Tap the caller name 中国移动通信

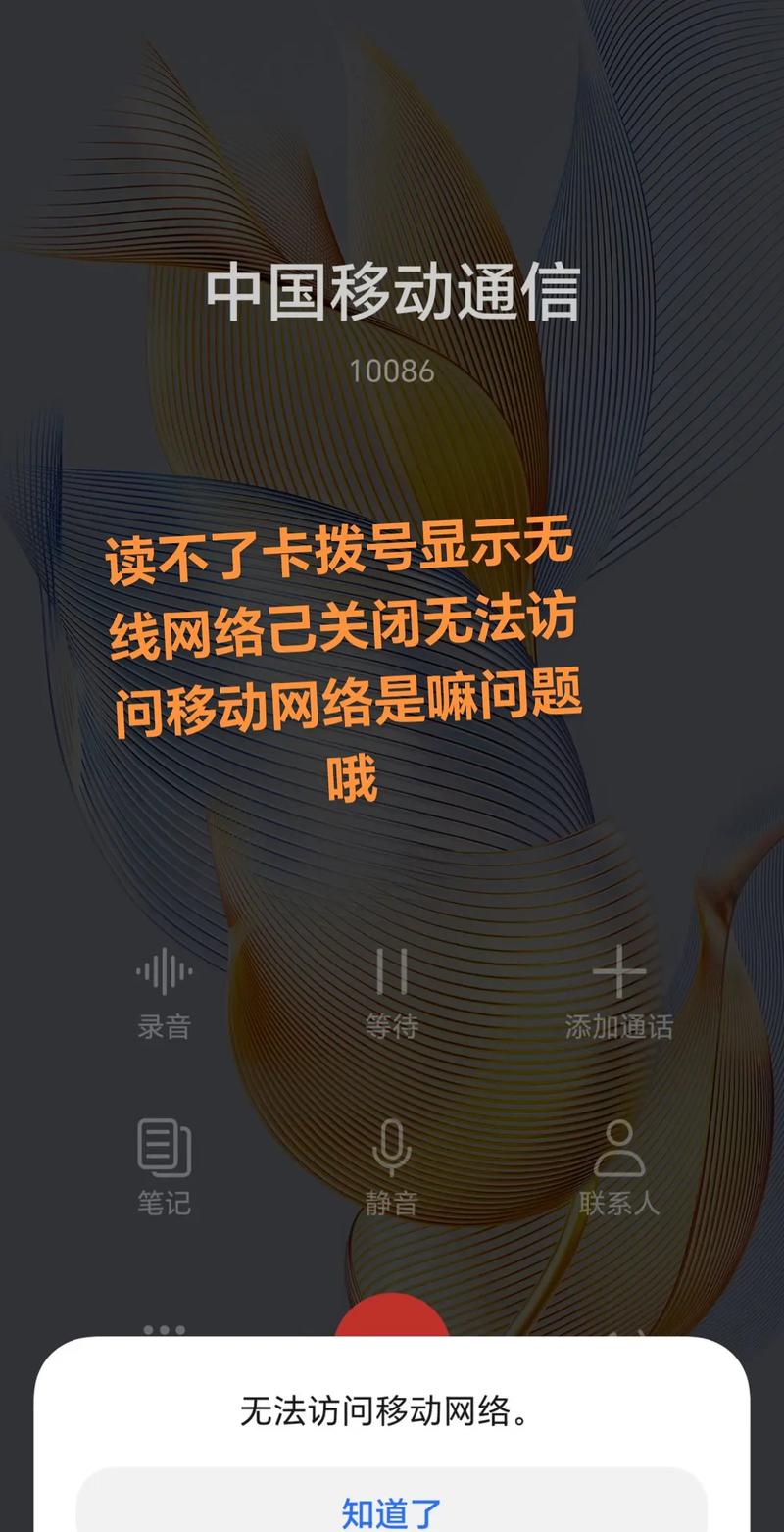[x=392, y=290]
